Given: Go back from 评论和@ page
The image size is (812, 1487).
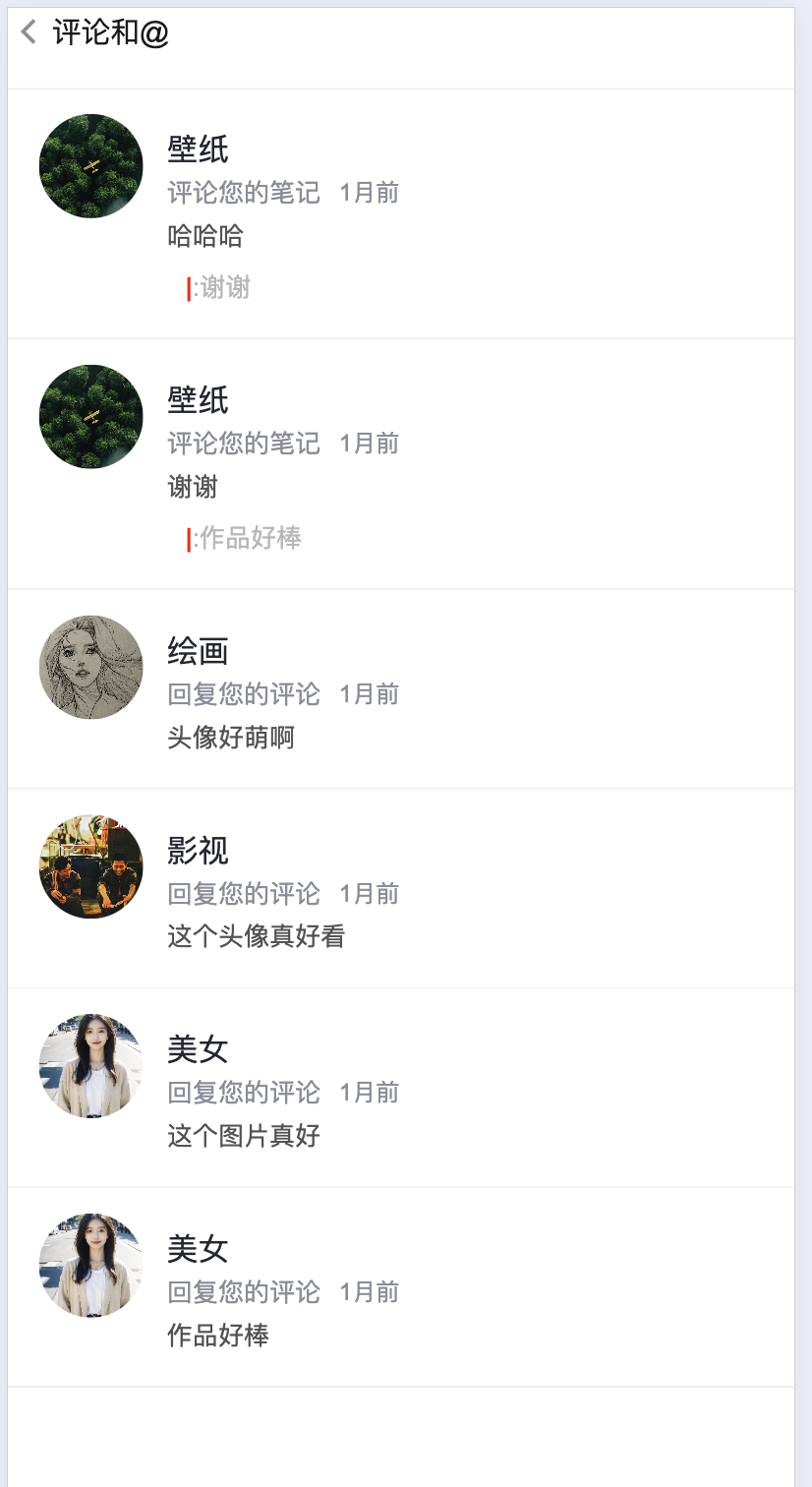Looking at the screenshot, I should point(29,32).
